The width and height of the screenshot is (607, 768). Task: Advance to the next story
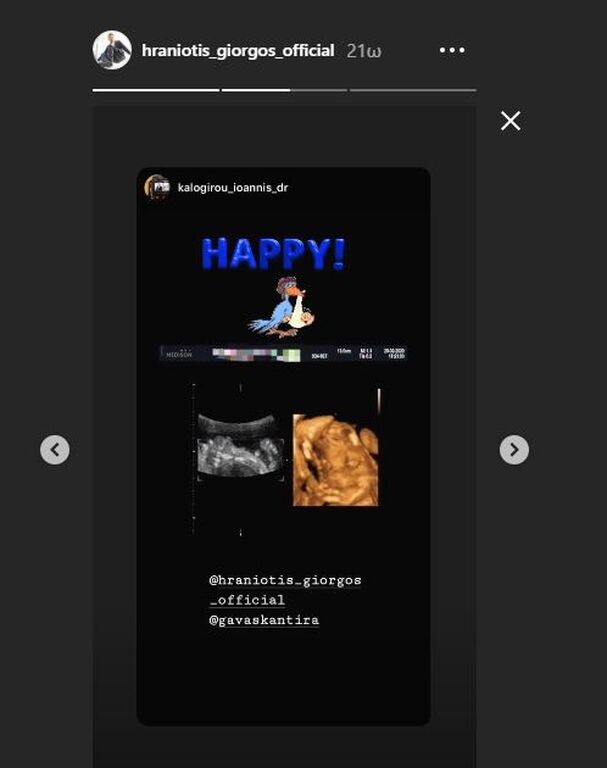pos(514,450)
